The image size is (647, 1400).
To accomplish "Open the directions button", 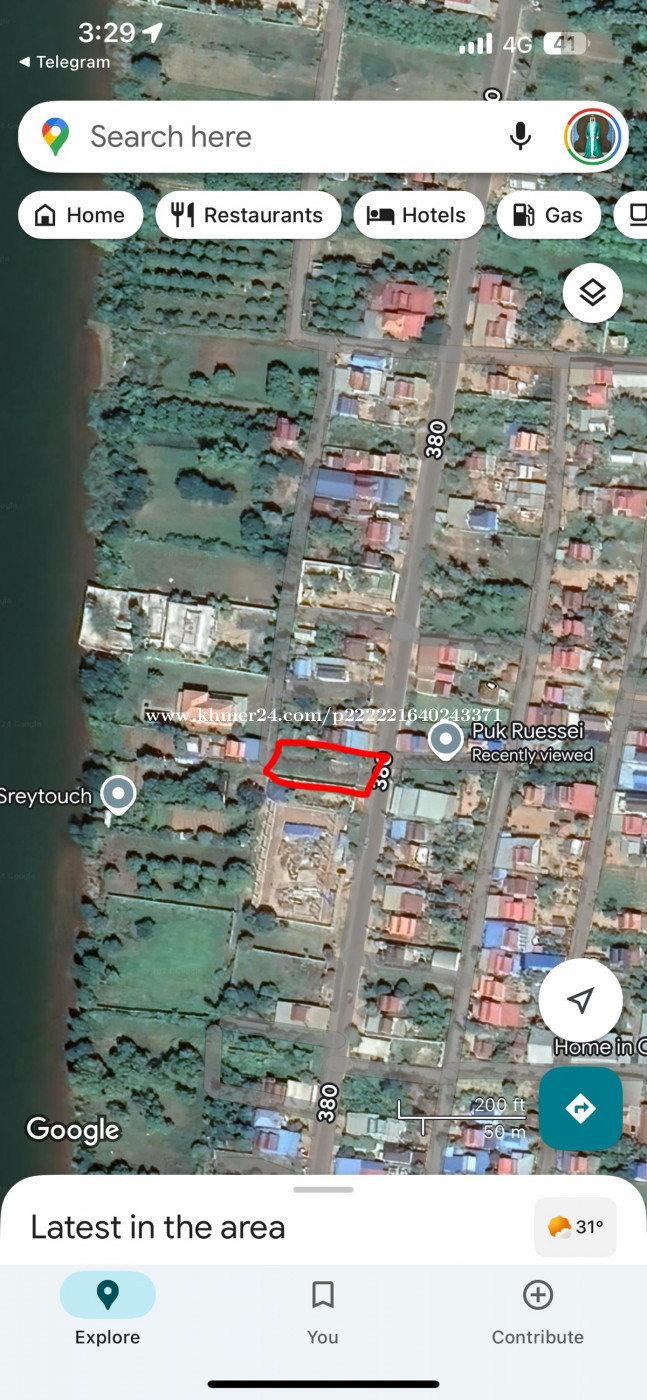I will [x=581, y=1108].
